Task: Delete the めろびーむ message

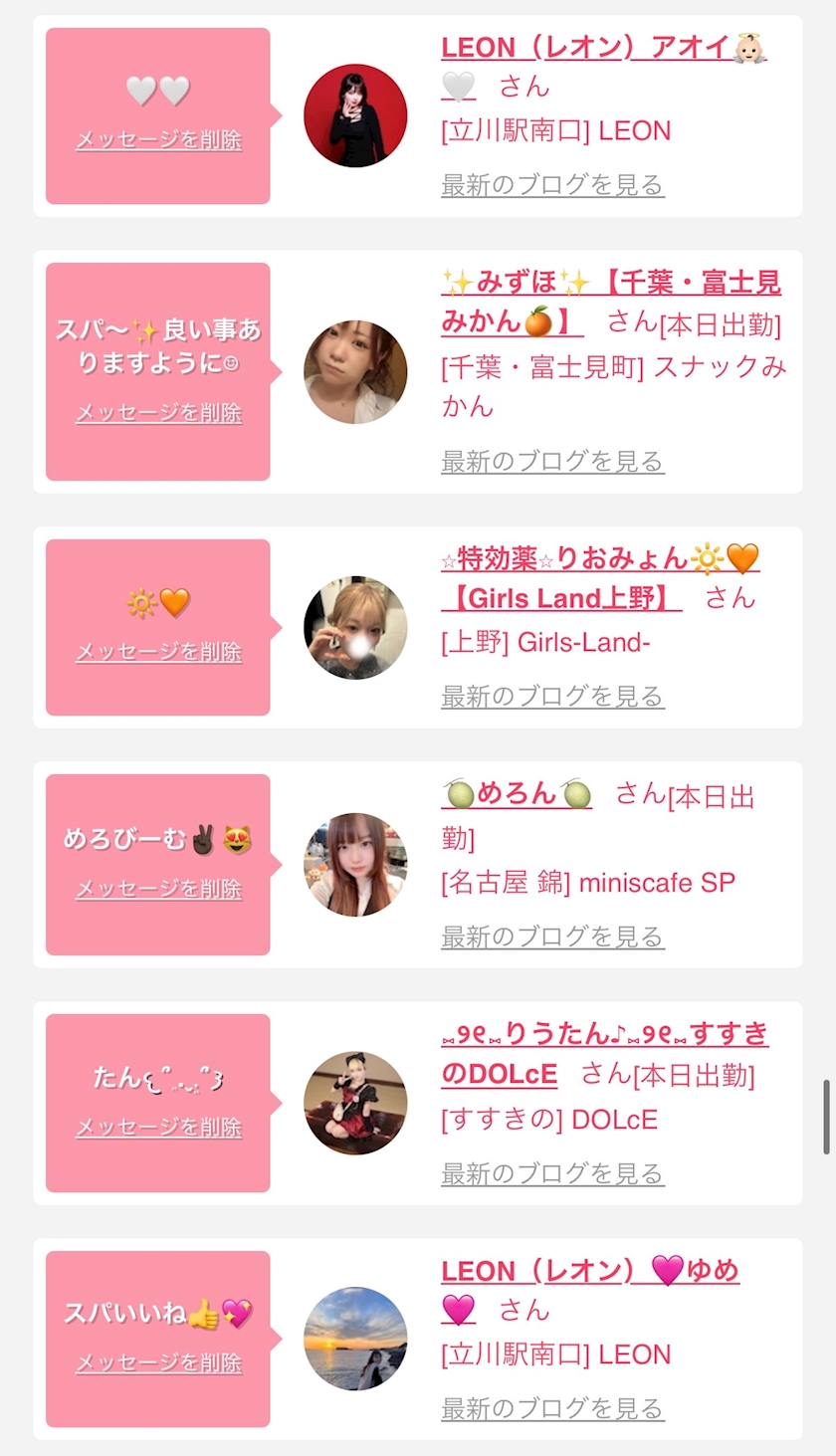Action: (158, 889)
